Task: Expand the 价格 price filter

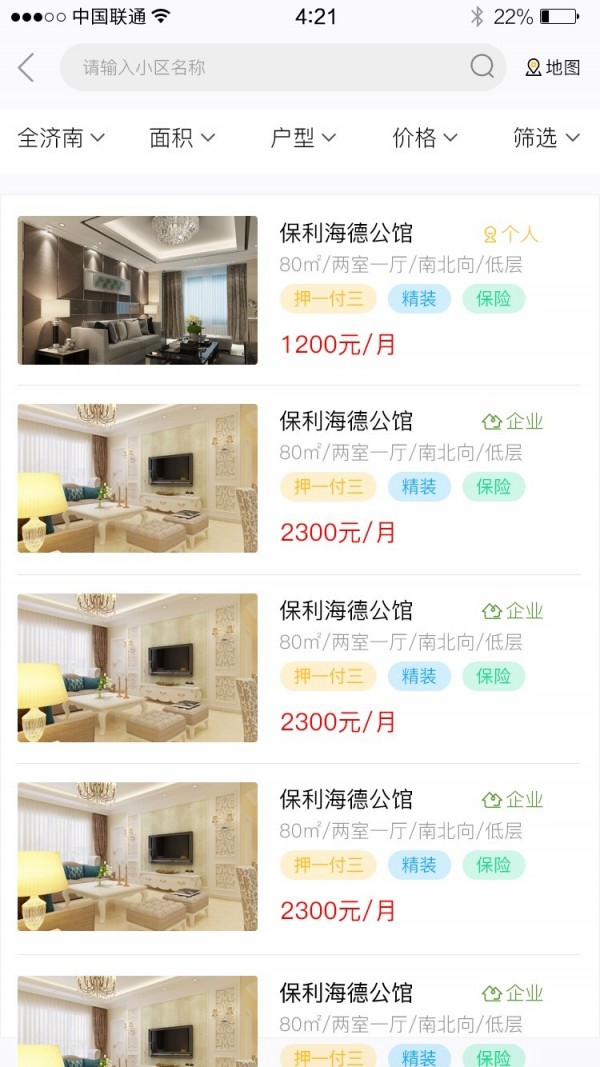Action: click(x=425, y=138)
